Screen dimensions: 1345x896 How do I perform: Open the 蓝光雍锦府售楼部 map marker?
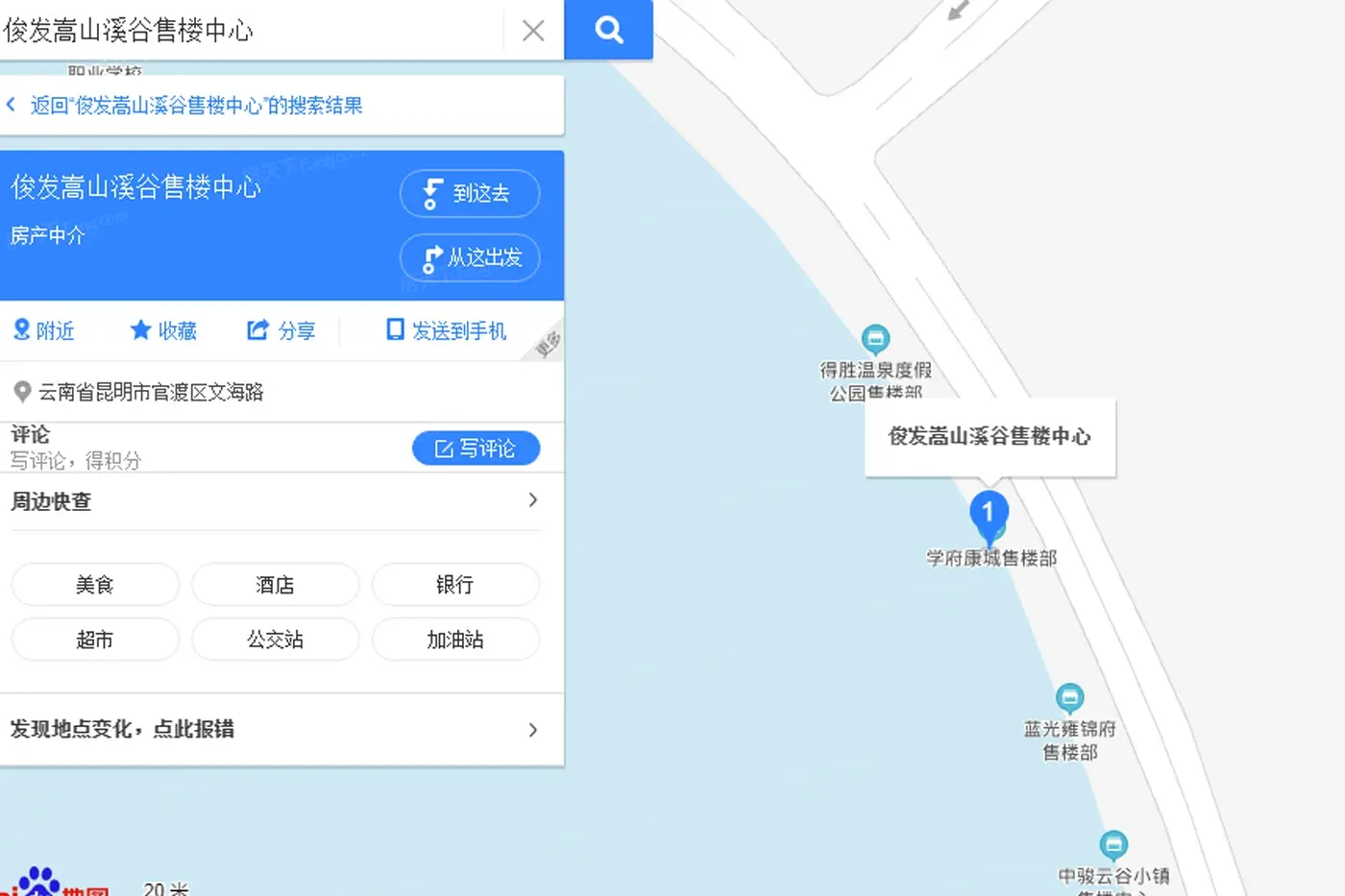click(x=1069, y=698)
